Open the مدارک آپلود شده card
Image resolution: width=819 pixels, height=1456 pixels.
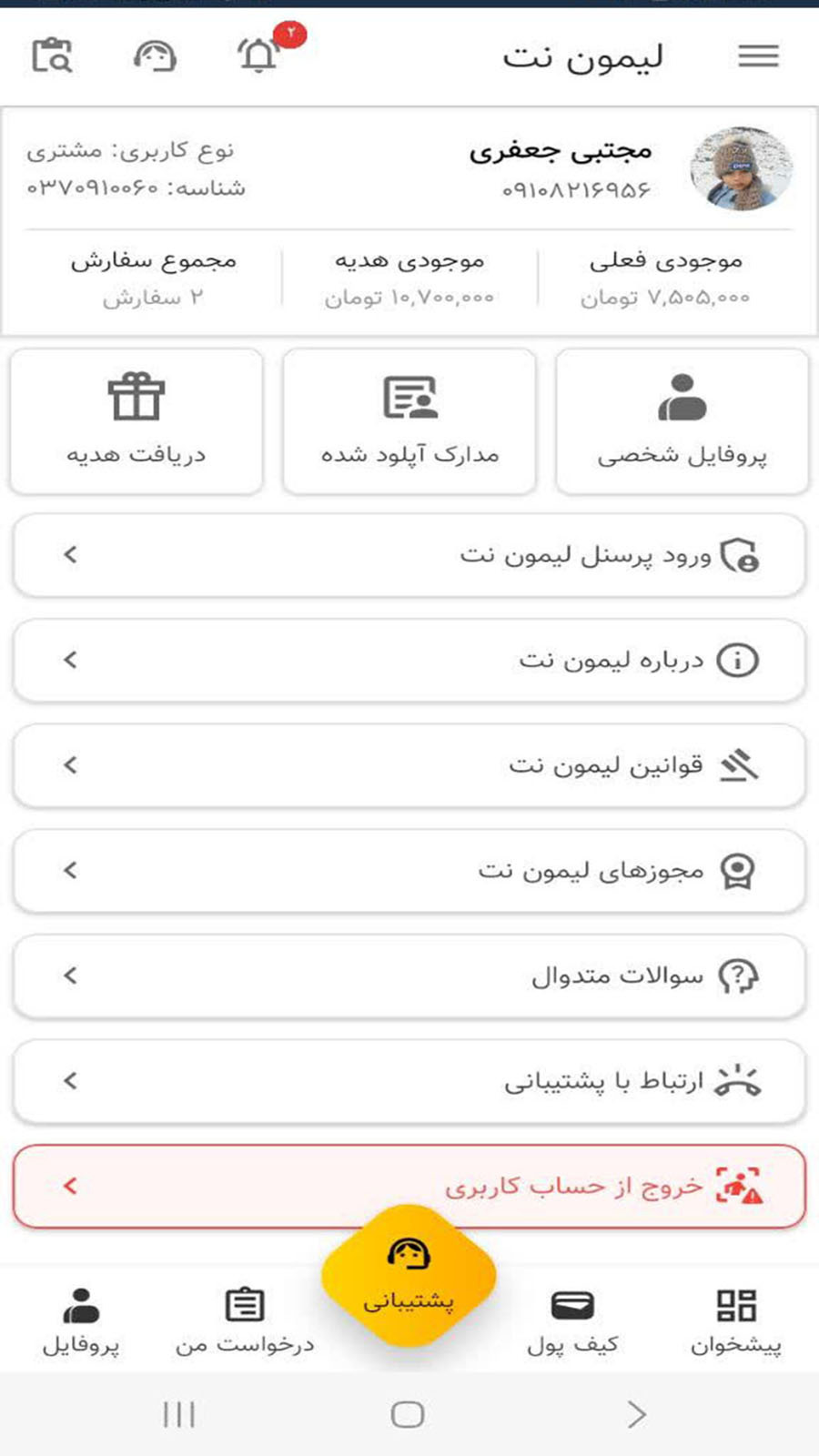click(409, 421)
